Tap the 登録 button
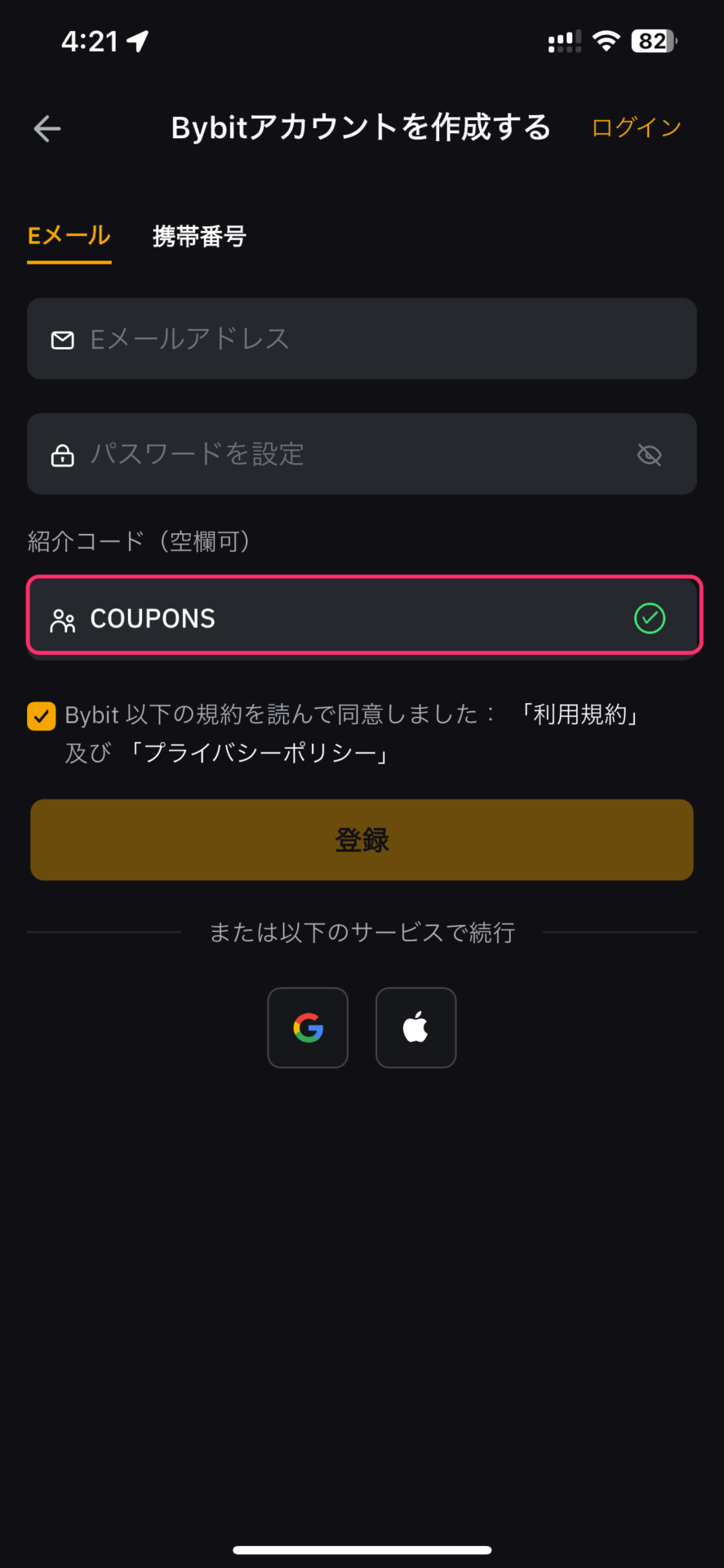724x1568 pixels. [362, 840]
